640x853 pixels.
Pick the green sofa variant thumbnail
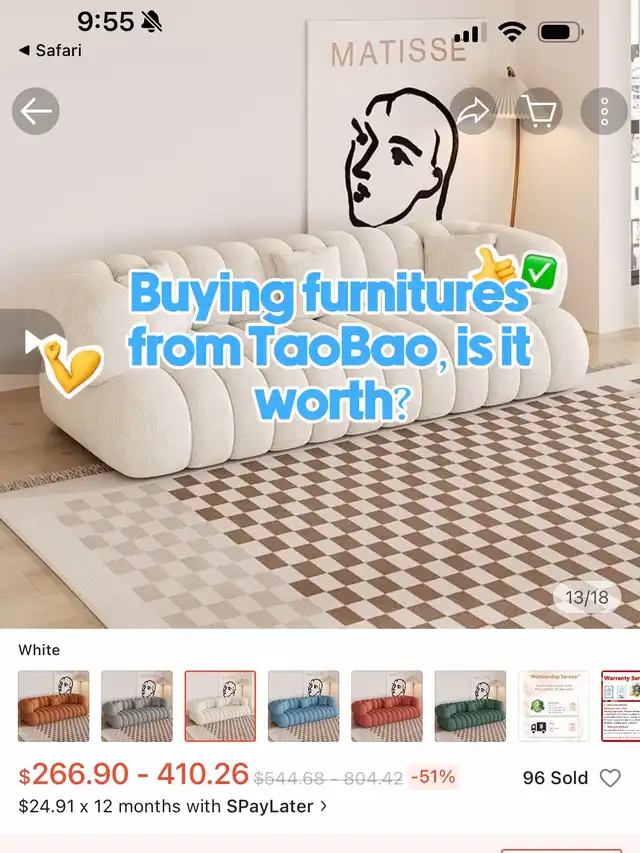[469, 706]
